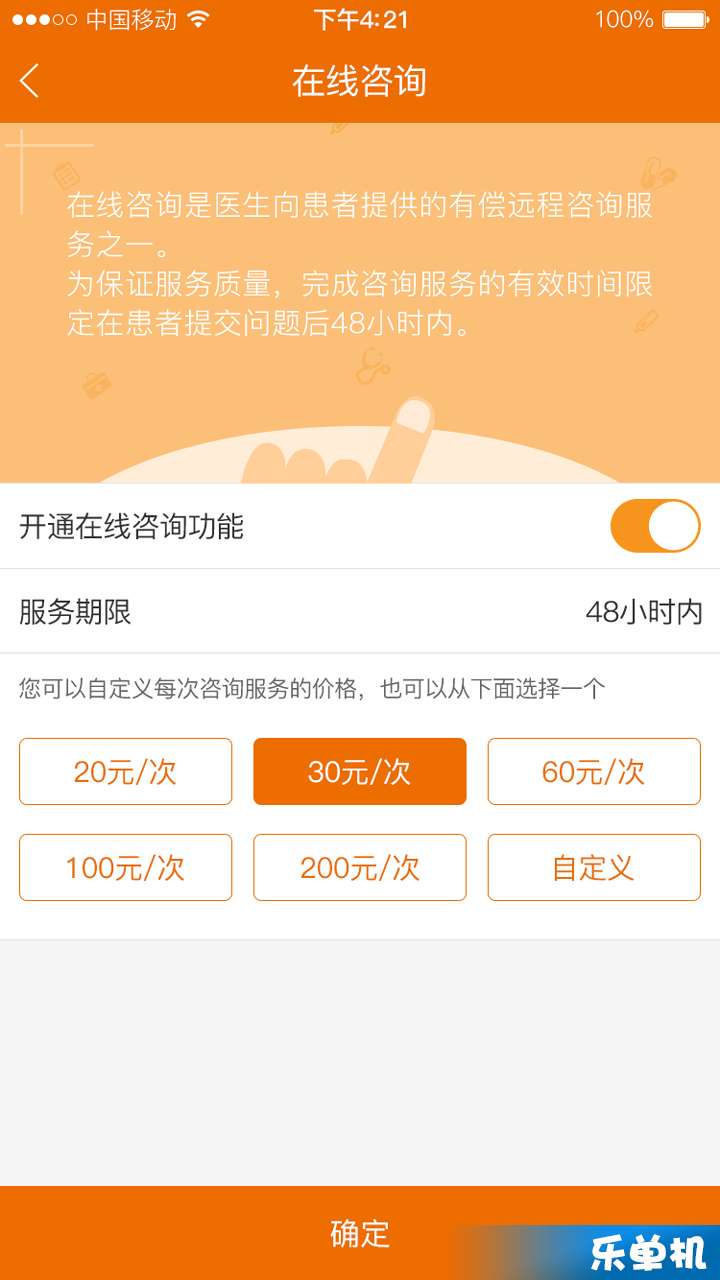Select the 100元/次 price option
Image resolution: width=720 pixels, height=1280 pixels.
(125, 867)
